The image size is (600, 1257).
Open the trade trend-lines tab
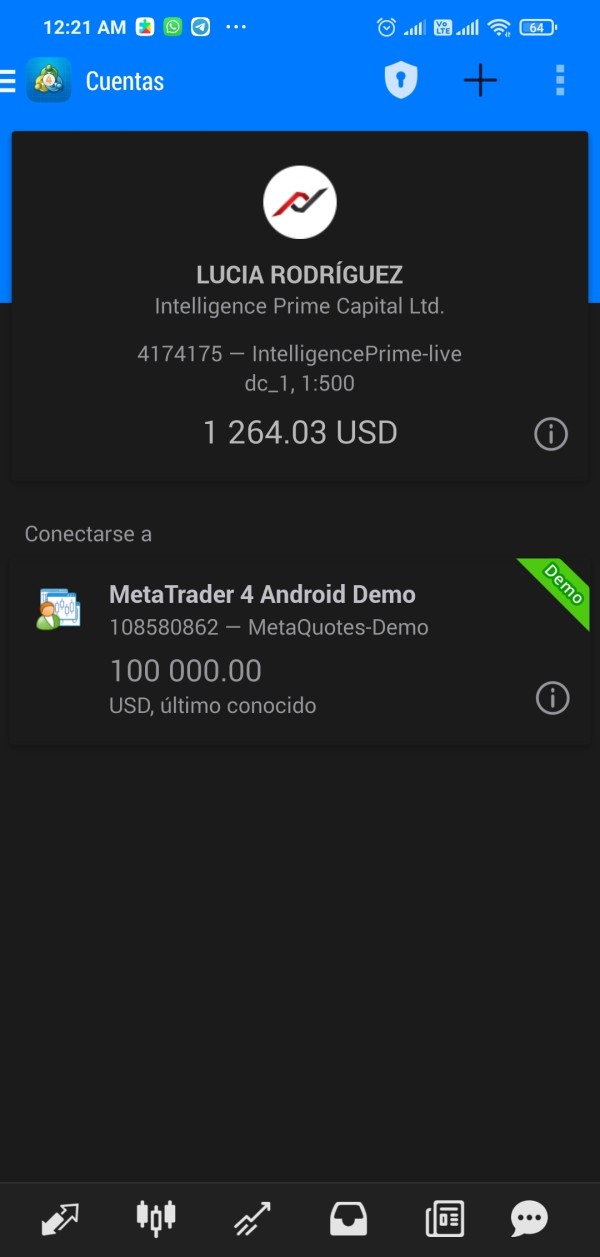[252, 1218]
